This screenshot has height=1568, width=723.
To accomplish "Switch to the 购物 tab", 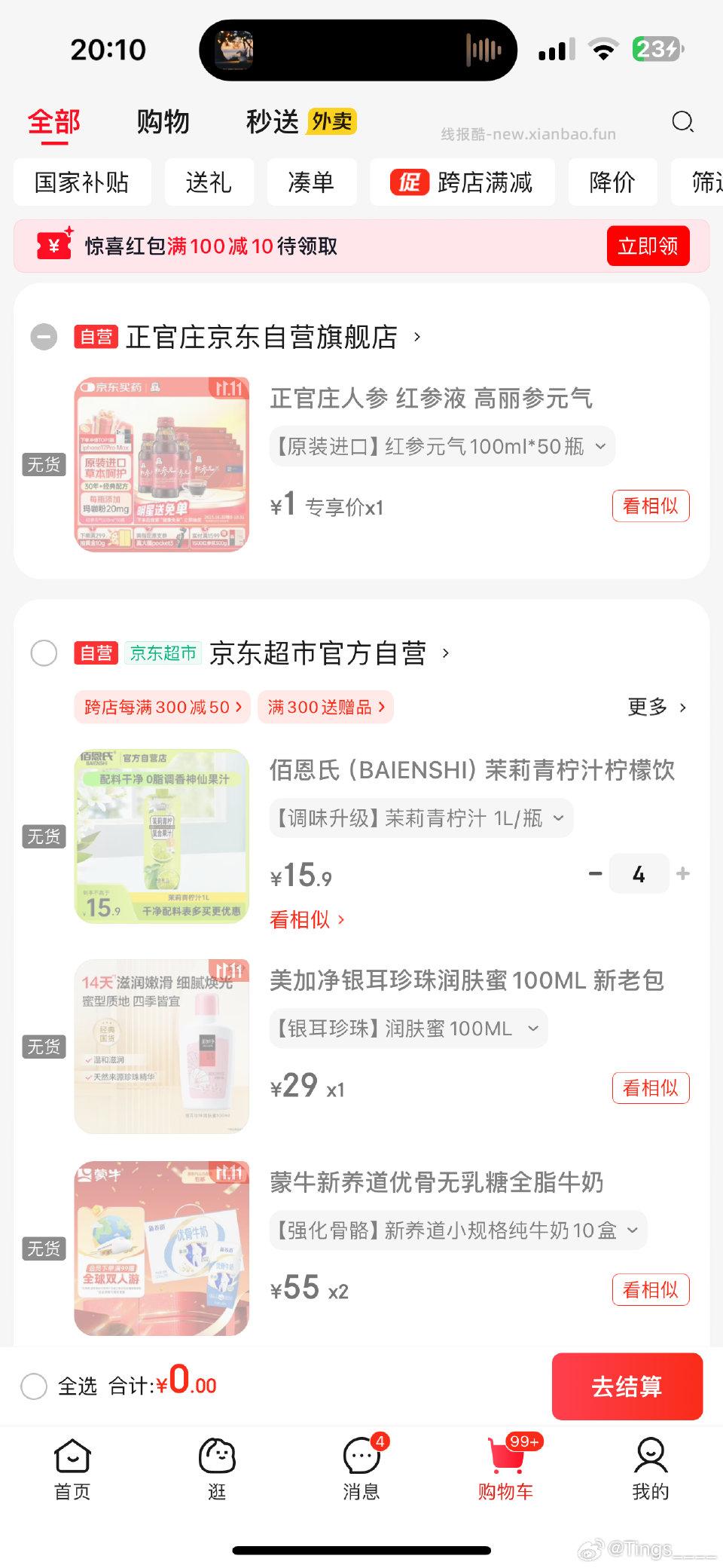I will pos(163,121).
